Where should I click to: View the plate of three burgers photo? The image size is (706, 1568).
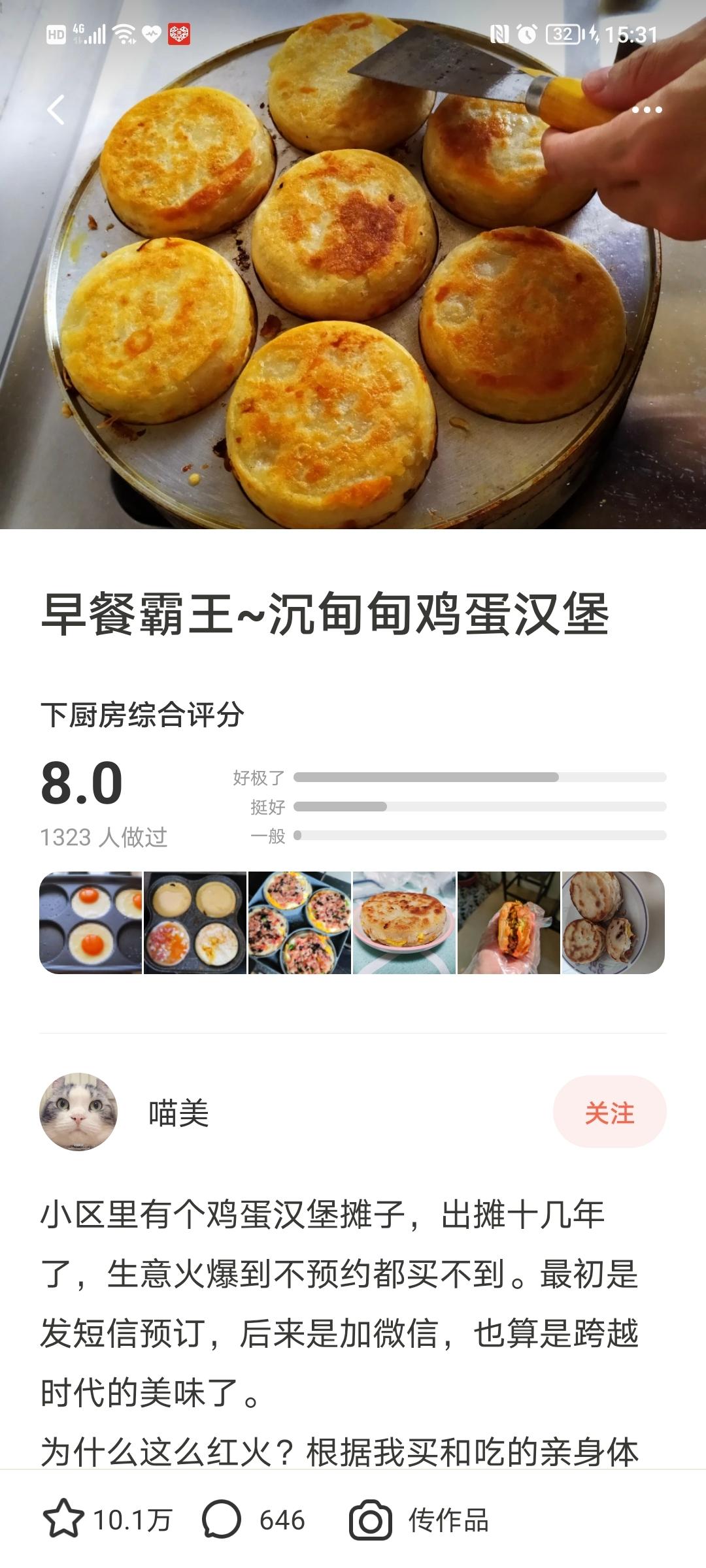click(613, 923)
